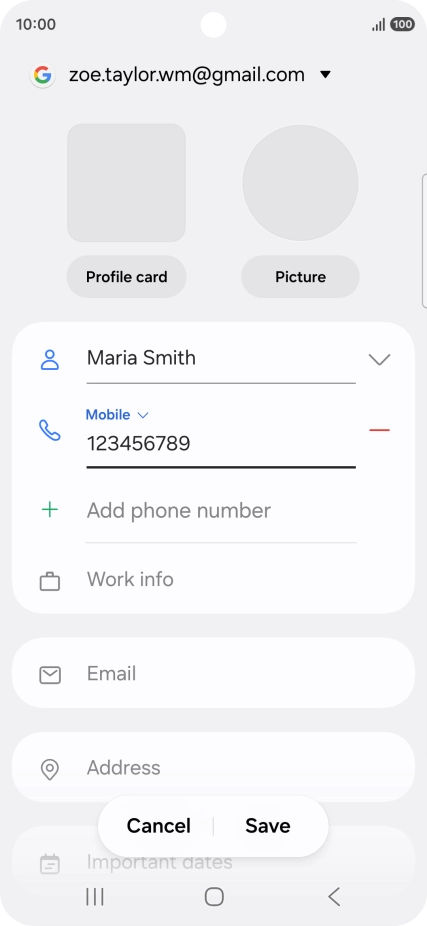Tap the Picture button
427x926 pixels.
[300, 276]
